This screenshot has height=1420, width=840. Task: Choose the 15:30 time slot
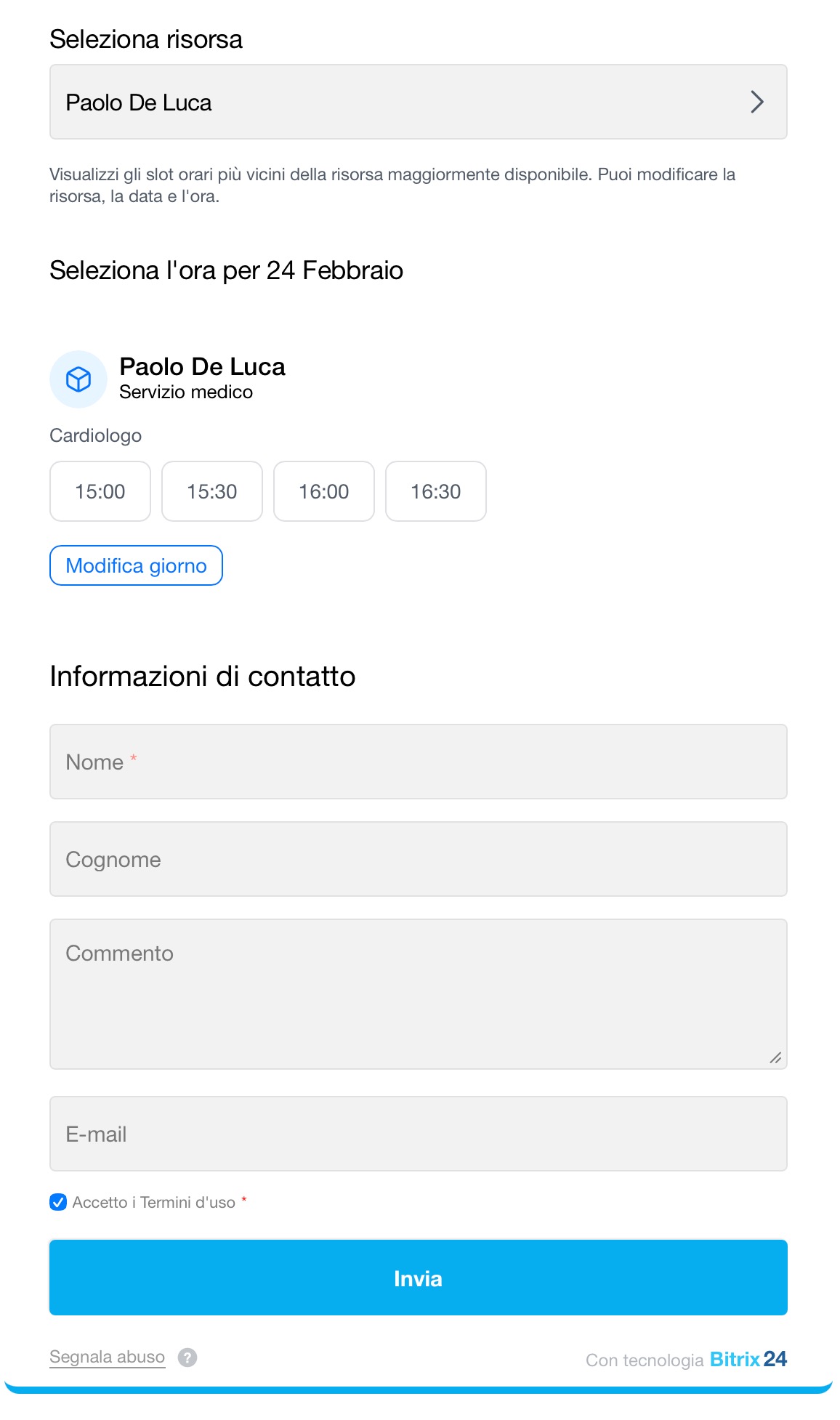(x=212, y=491)
